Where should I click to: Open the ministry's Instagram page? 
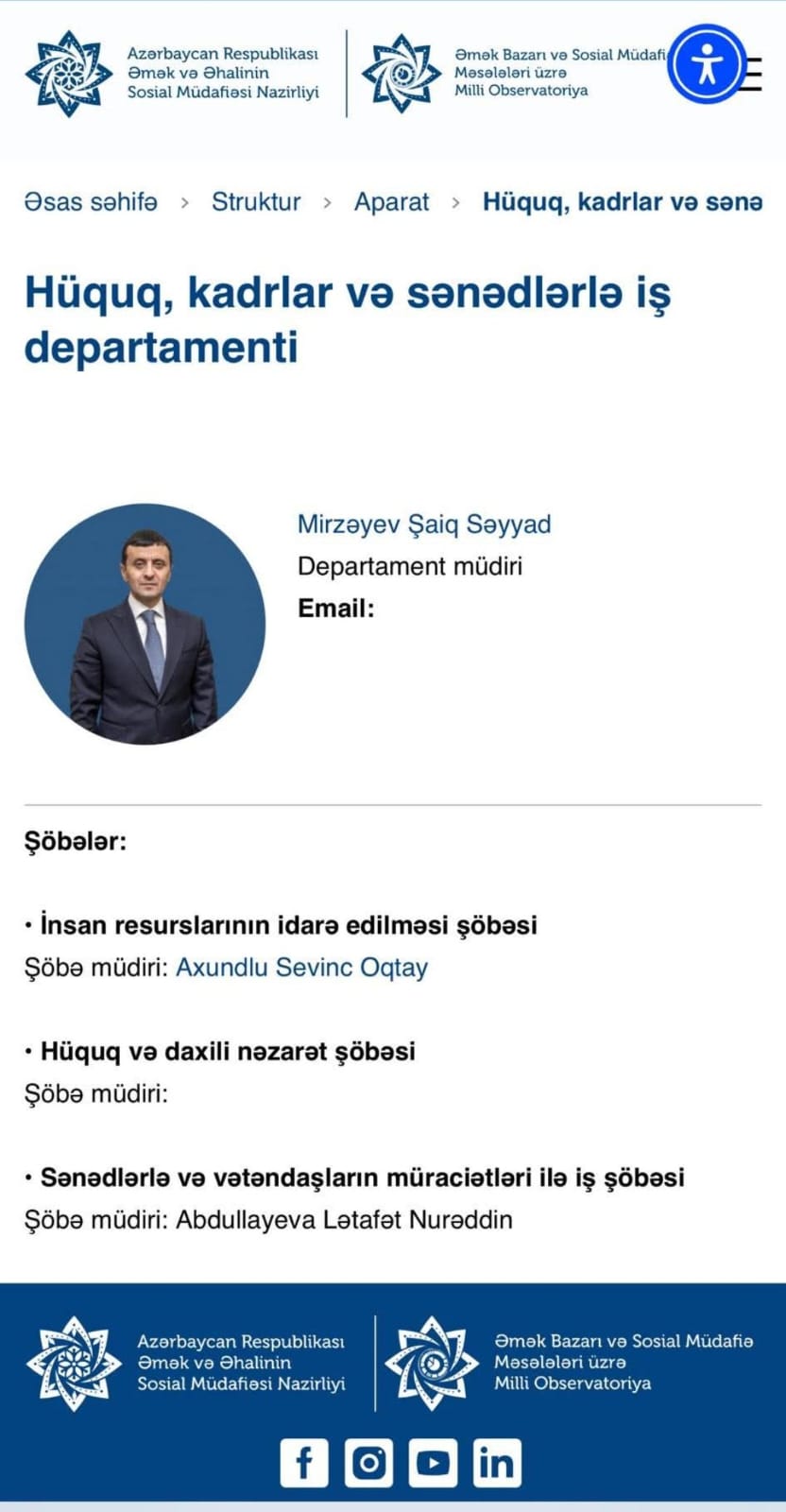click(x=368, y=1463)
